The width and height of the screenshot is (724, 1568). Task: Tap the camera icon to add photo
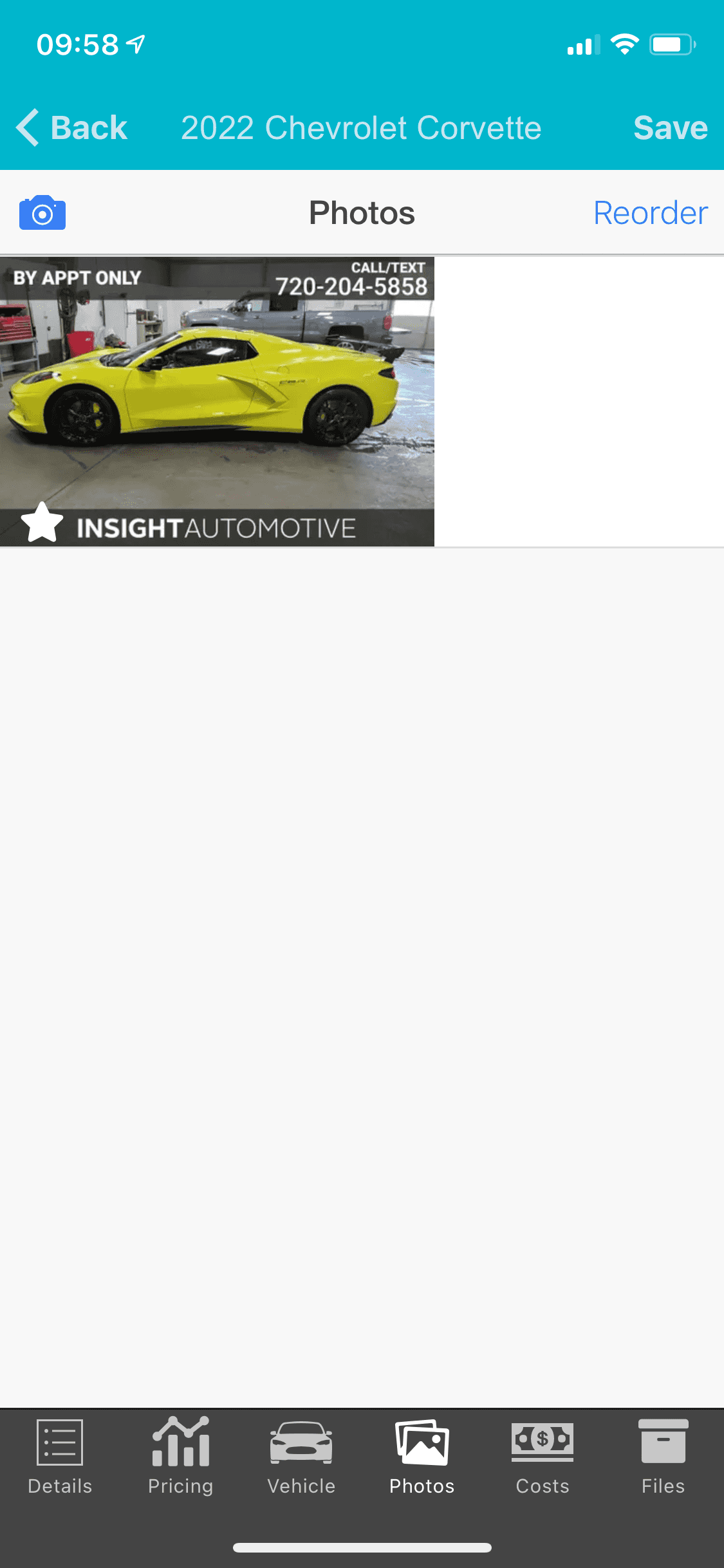pos(42,213)
